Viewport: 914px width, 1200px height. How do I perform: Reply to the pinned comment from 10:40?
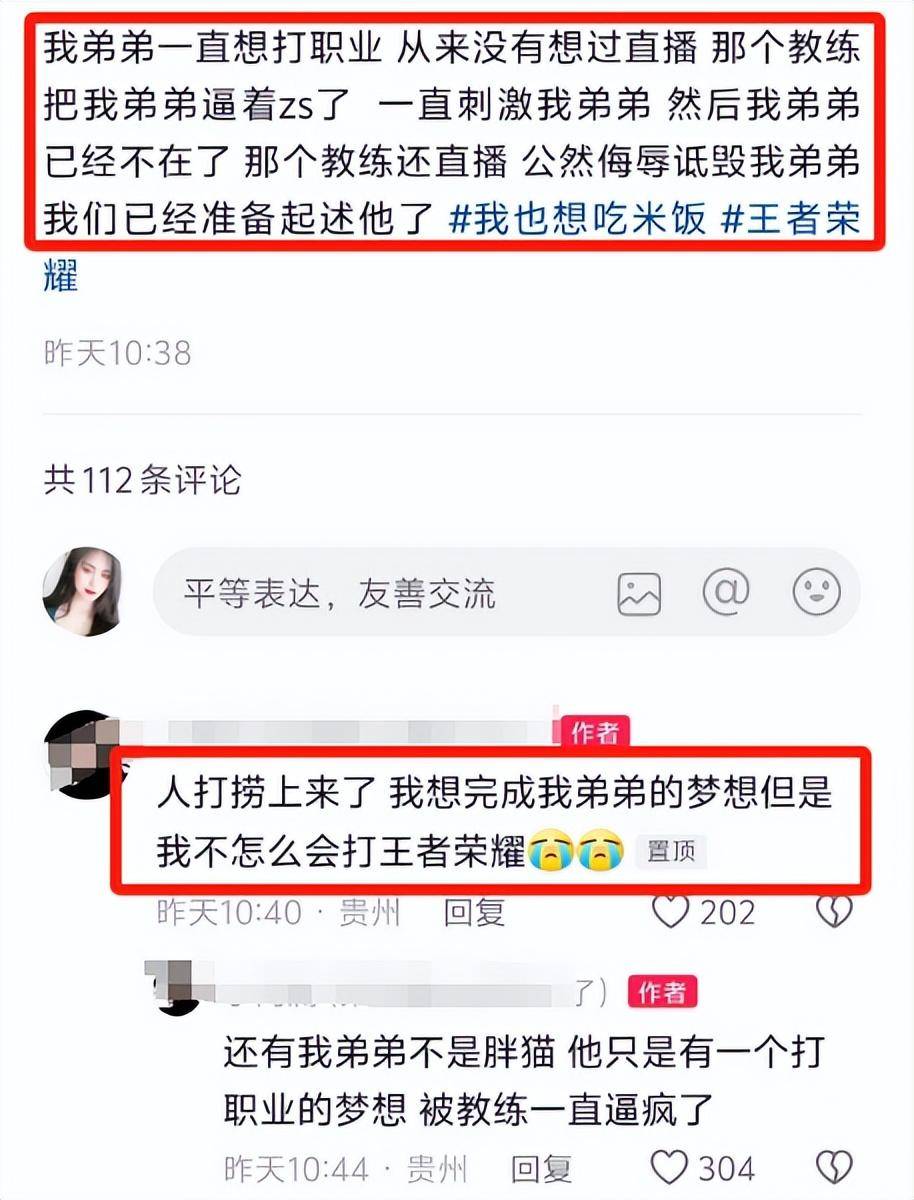(x=475, y=912)
